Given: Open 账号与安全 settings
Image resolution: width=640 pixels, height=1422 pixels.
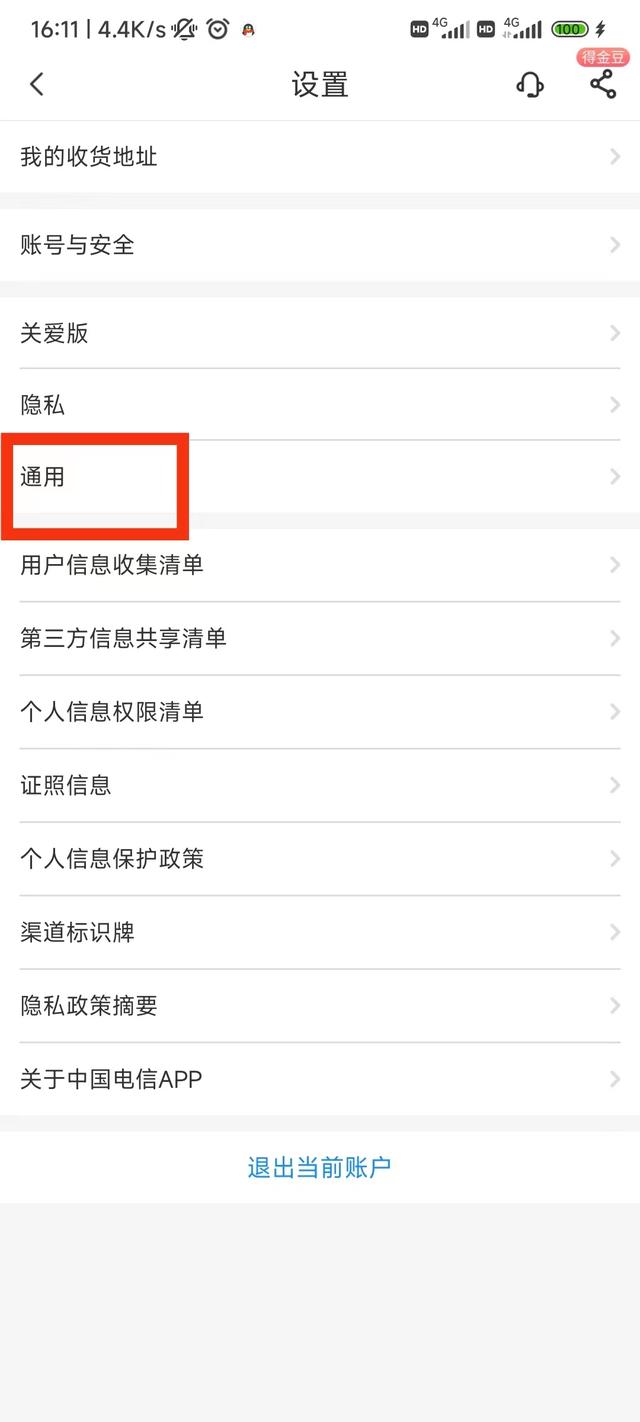Looking at the screenshot, I should 320,245.
